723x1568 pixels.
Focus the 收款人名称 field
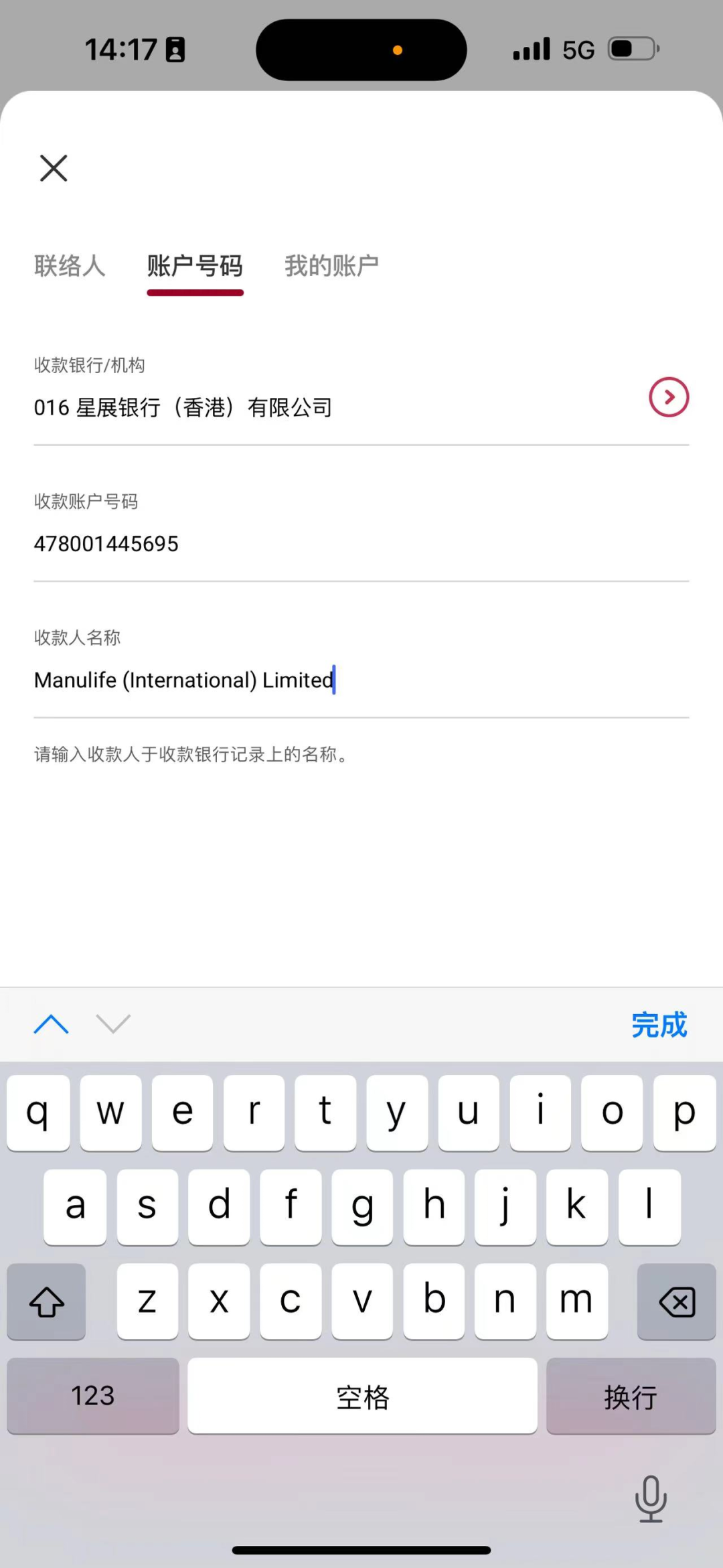click(x=361, y=680)
